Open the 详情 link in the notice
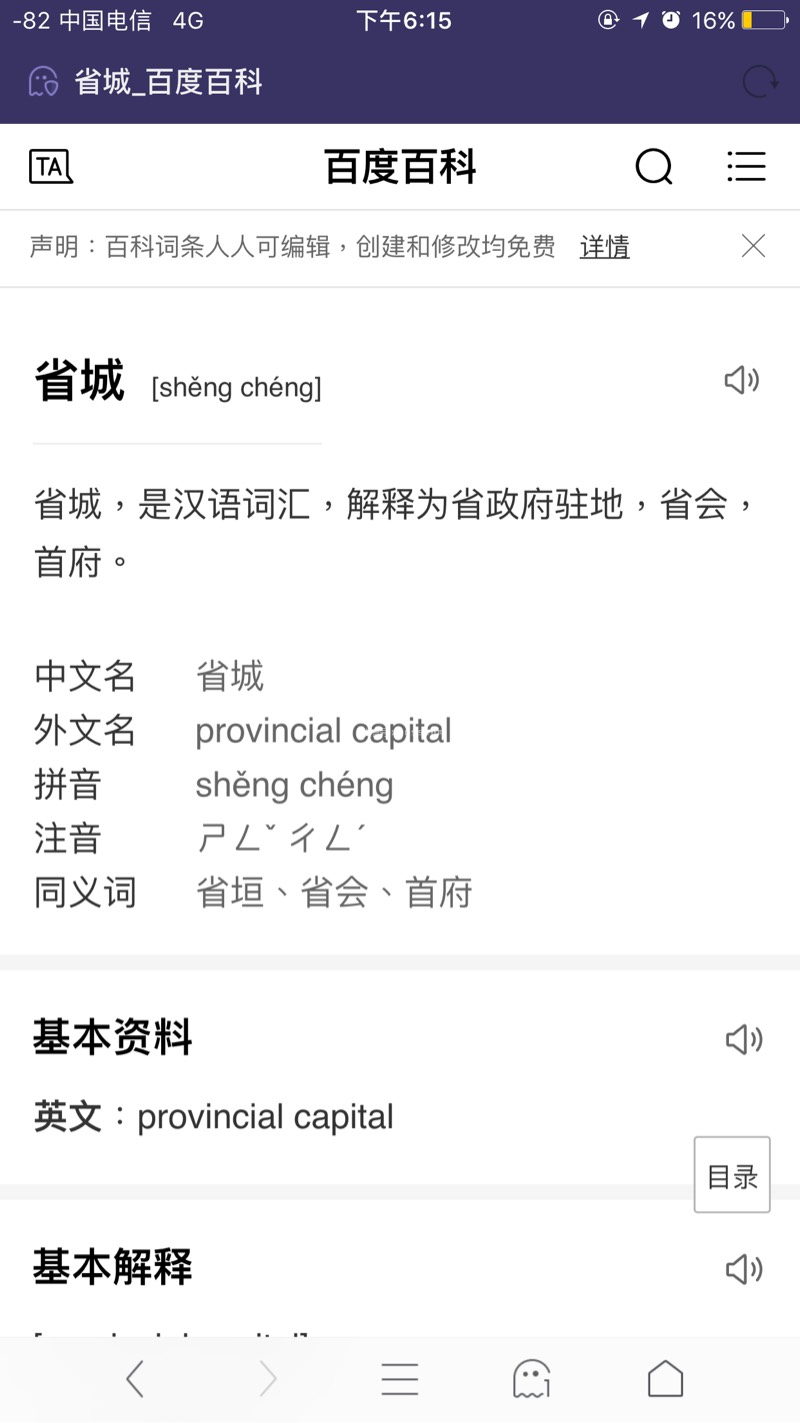 point(604,247)
